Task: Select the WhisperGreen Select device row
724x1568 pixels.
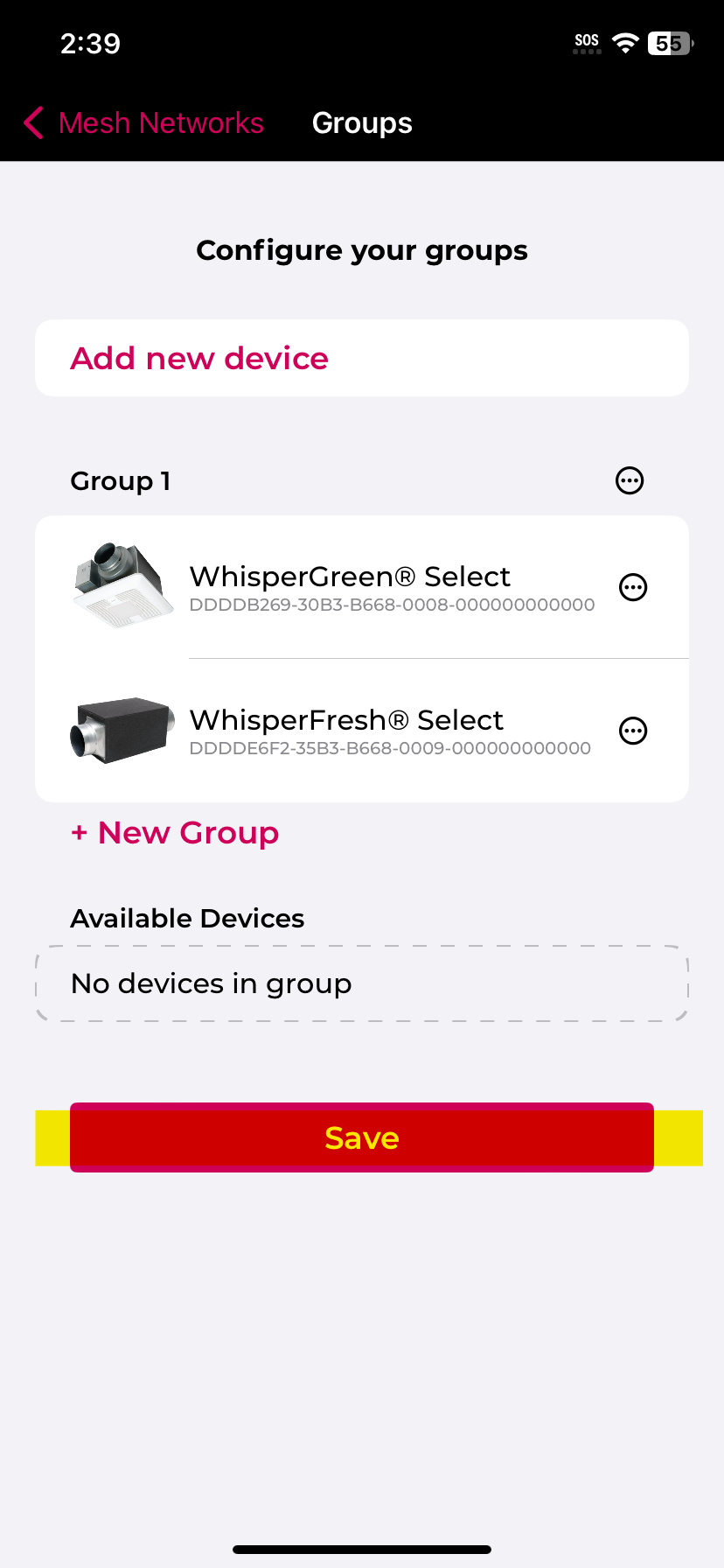Action: pos(350,587)
